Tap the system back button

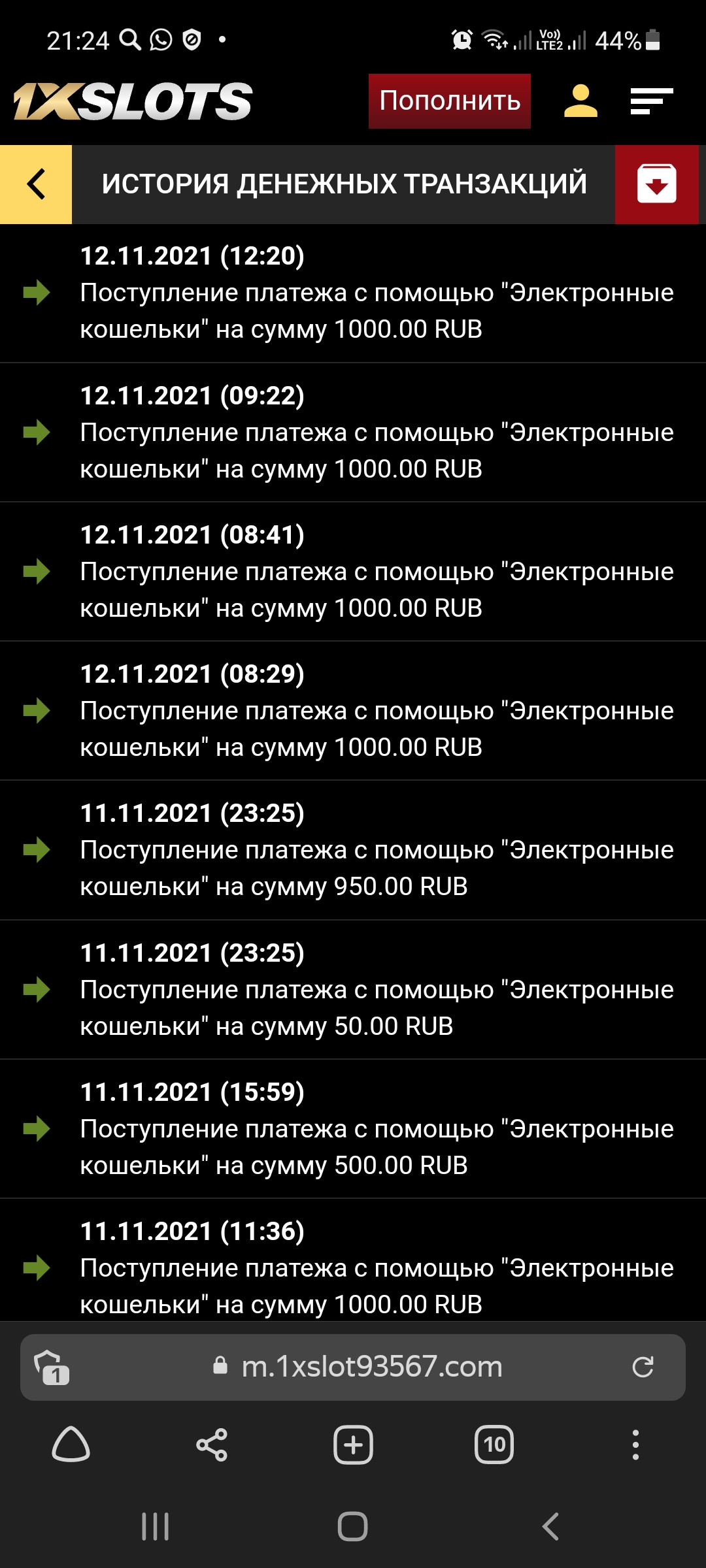coord(550,1527)
